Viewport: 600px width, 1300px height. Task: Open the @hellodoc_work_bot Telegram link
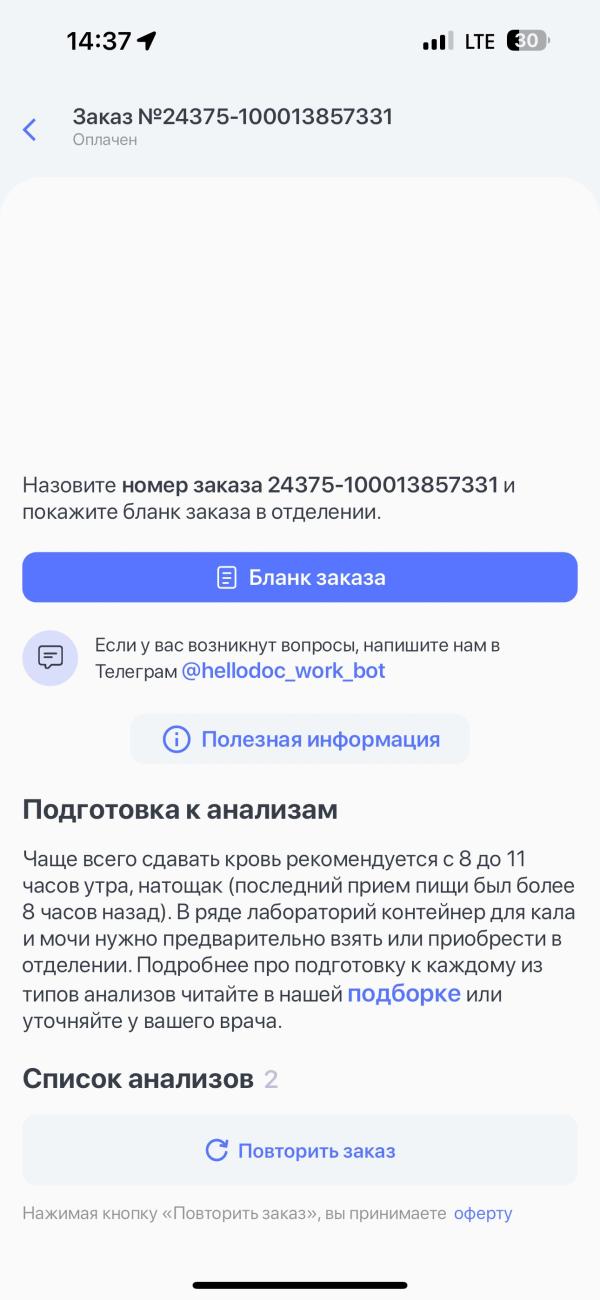(283, 671)
